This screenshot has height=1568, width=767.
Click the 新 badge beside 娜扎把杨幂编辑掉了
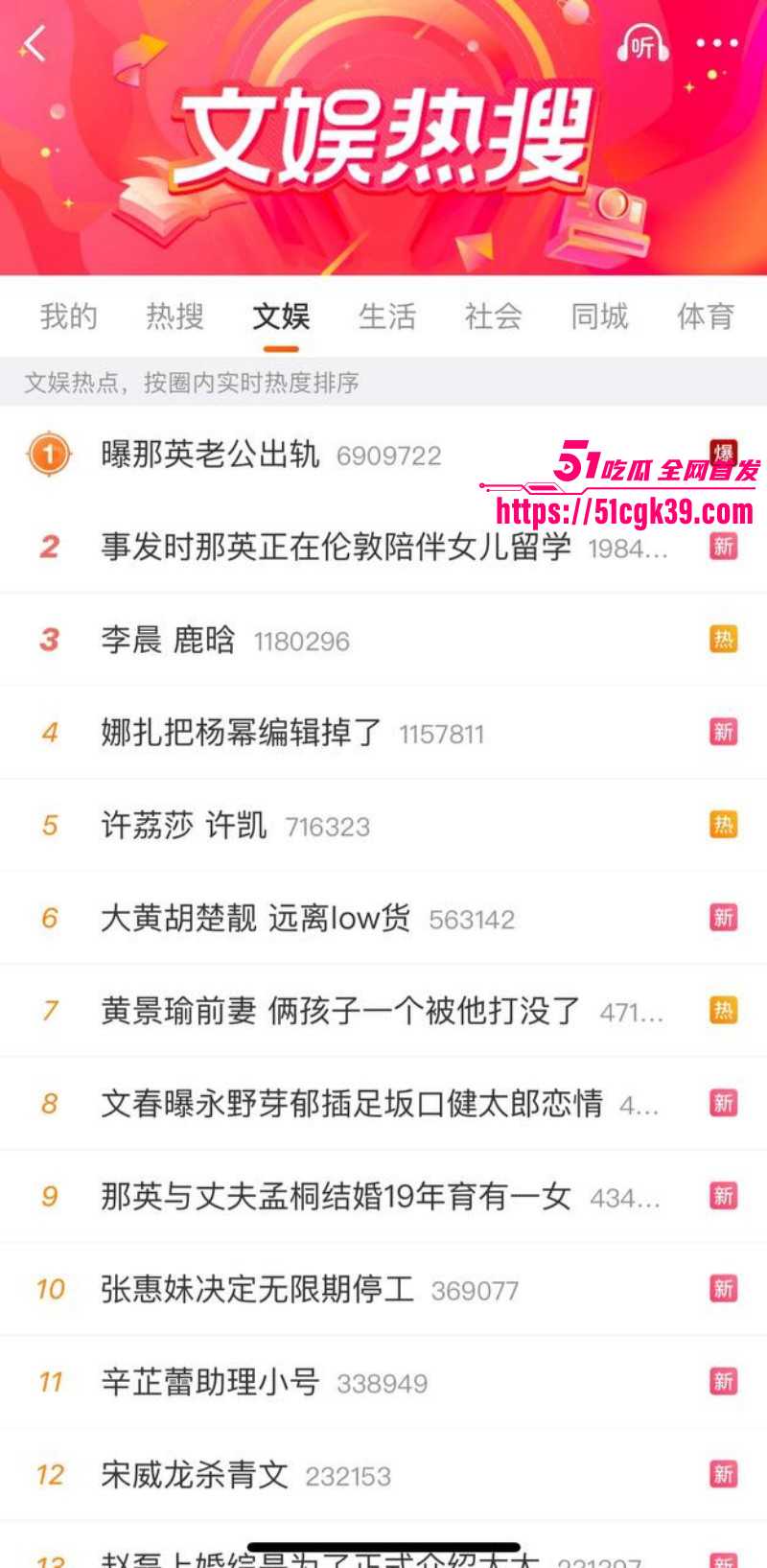pyautogui.click(x=726, y=732)
